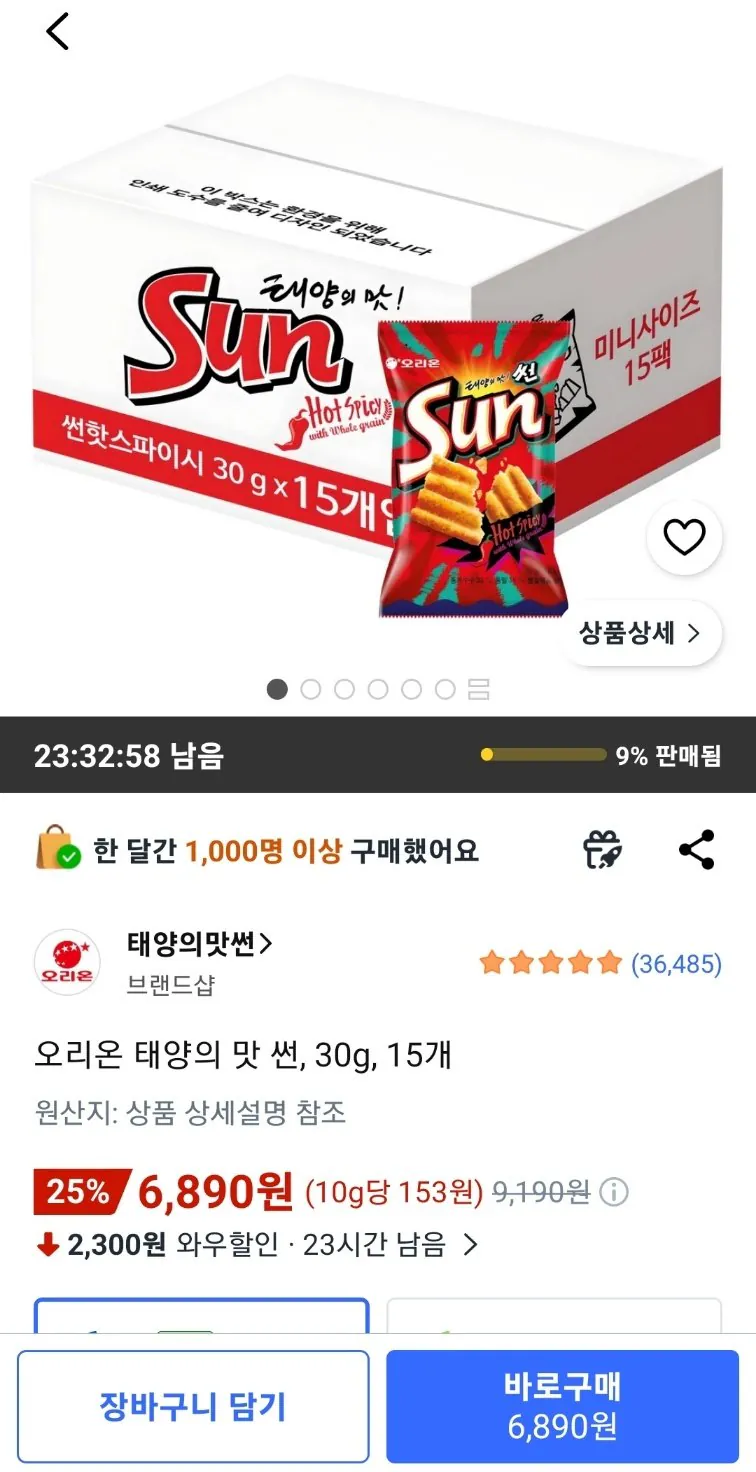Viewport: 756px width, 1472px height.
Task: Toggle the heart to add to wishlist
Action: click(x=684, y=537)
